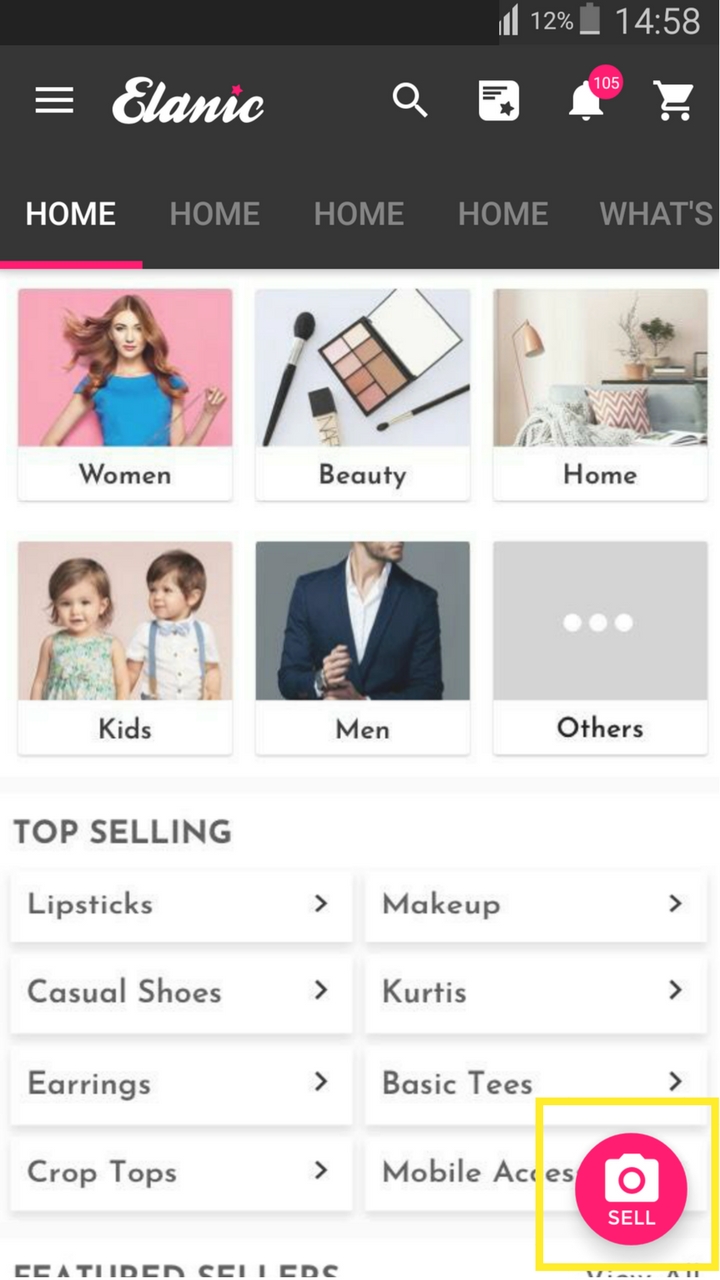Tap the Sell camera button
This screenshot has height=1280, width=720.
630,1188
